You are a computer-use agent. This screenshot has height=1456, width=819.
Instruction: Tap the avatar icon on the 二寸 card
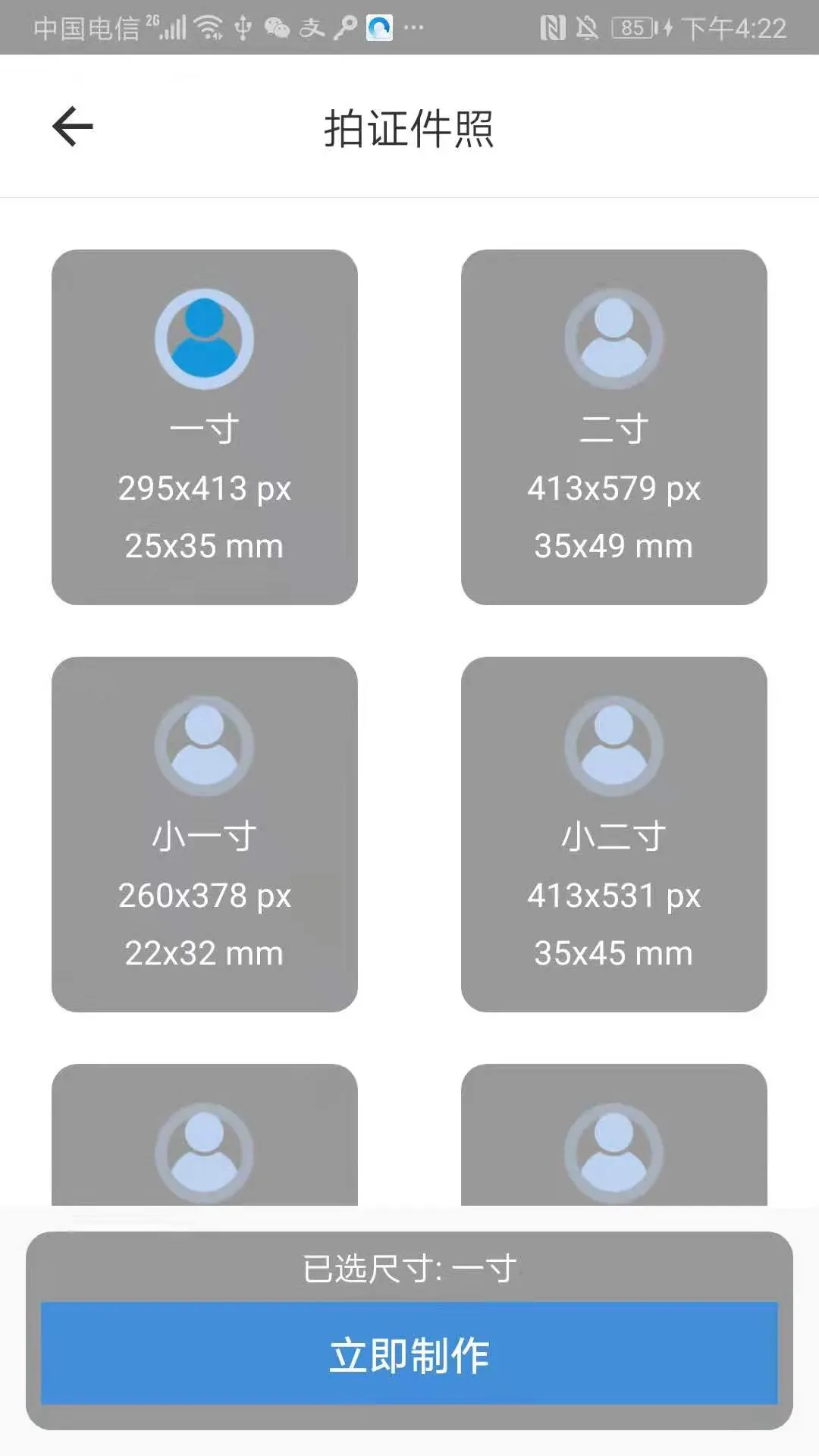(614, 339)
